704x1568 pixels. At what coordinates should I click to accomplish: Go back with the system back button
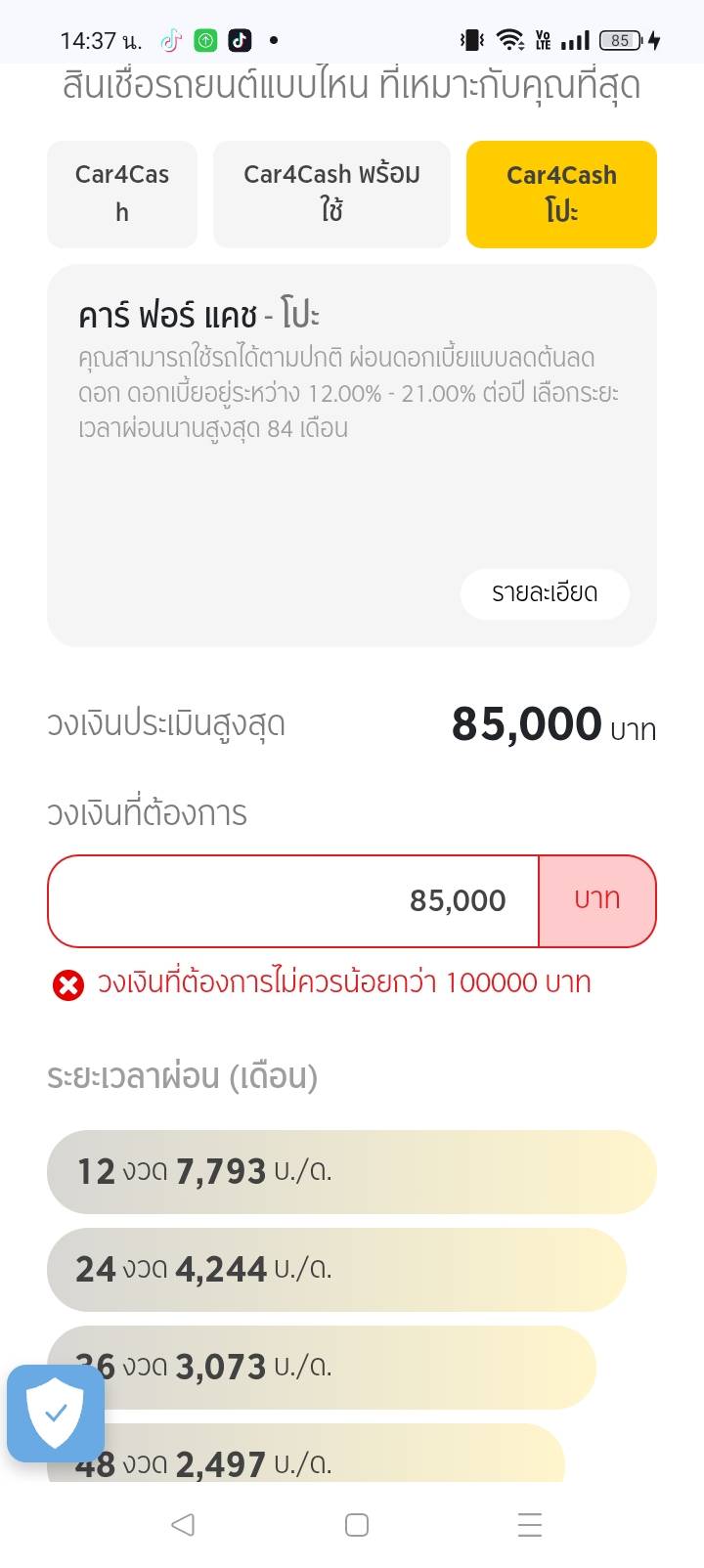183,1524
